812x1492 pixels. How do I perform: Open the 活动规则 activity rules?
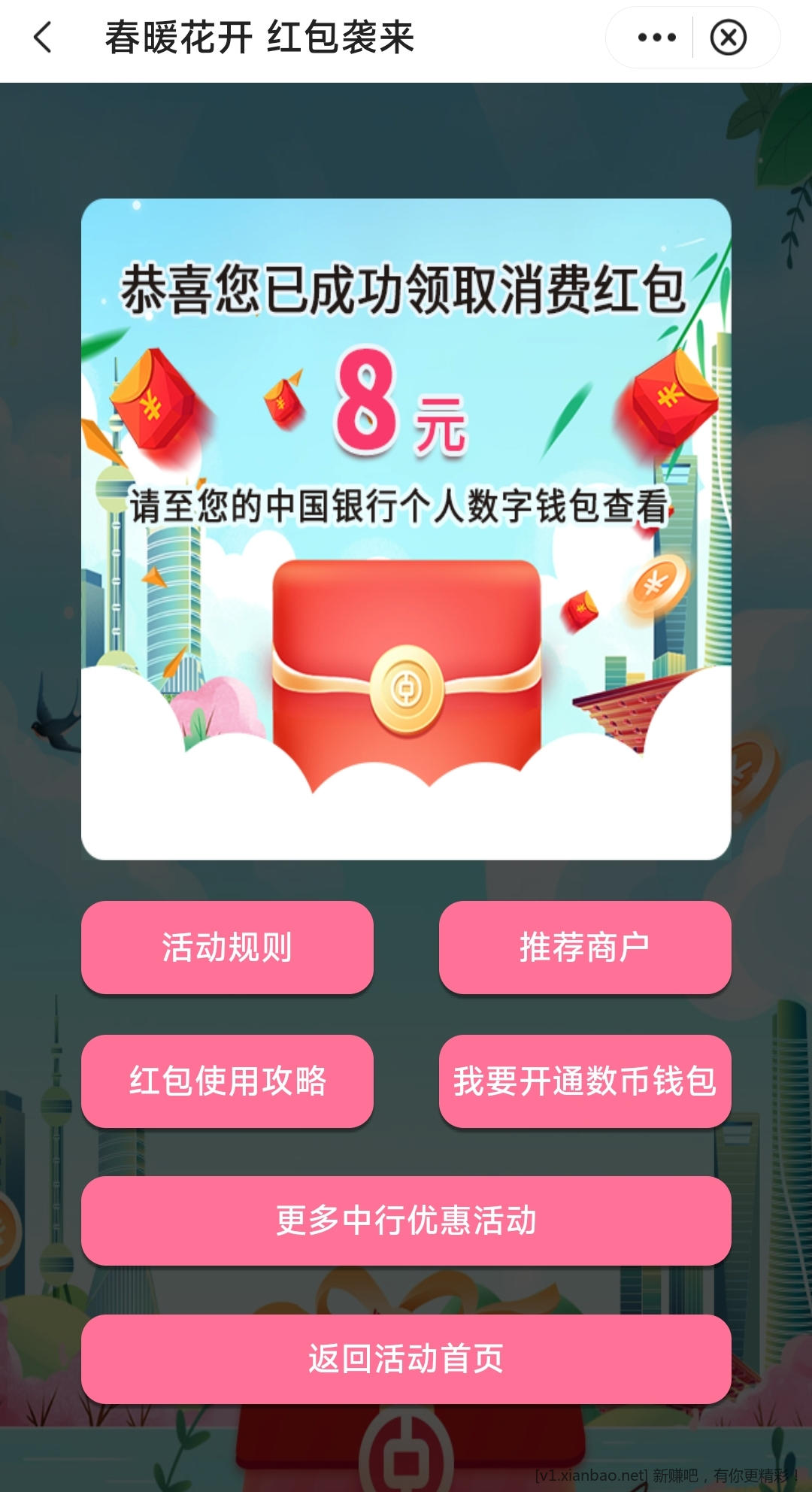(x=227, y=947)
